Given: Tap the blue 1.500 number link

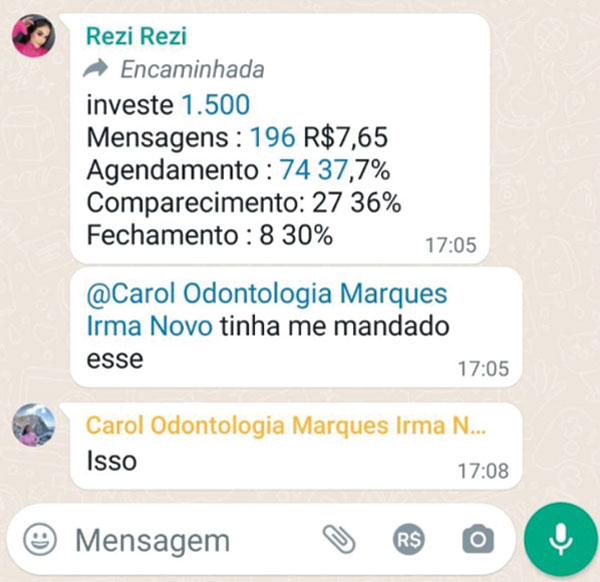Looking at the screenshot, I should click(x=215, y=104).
